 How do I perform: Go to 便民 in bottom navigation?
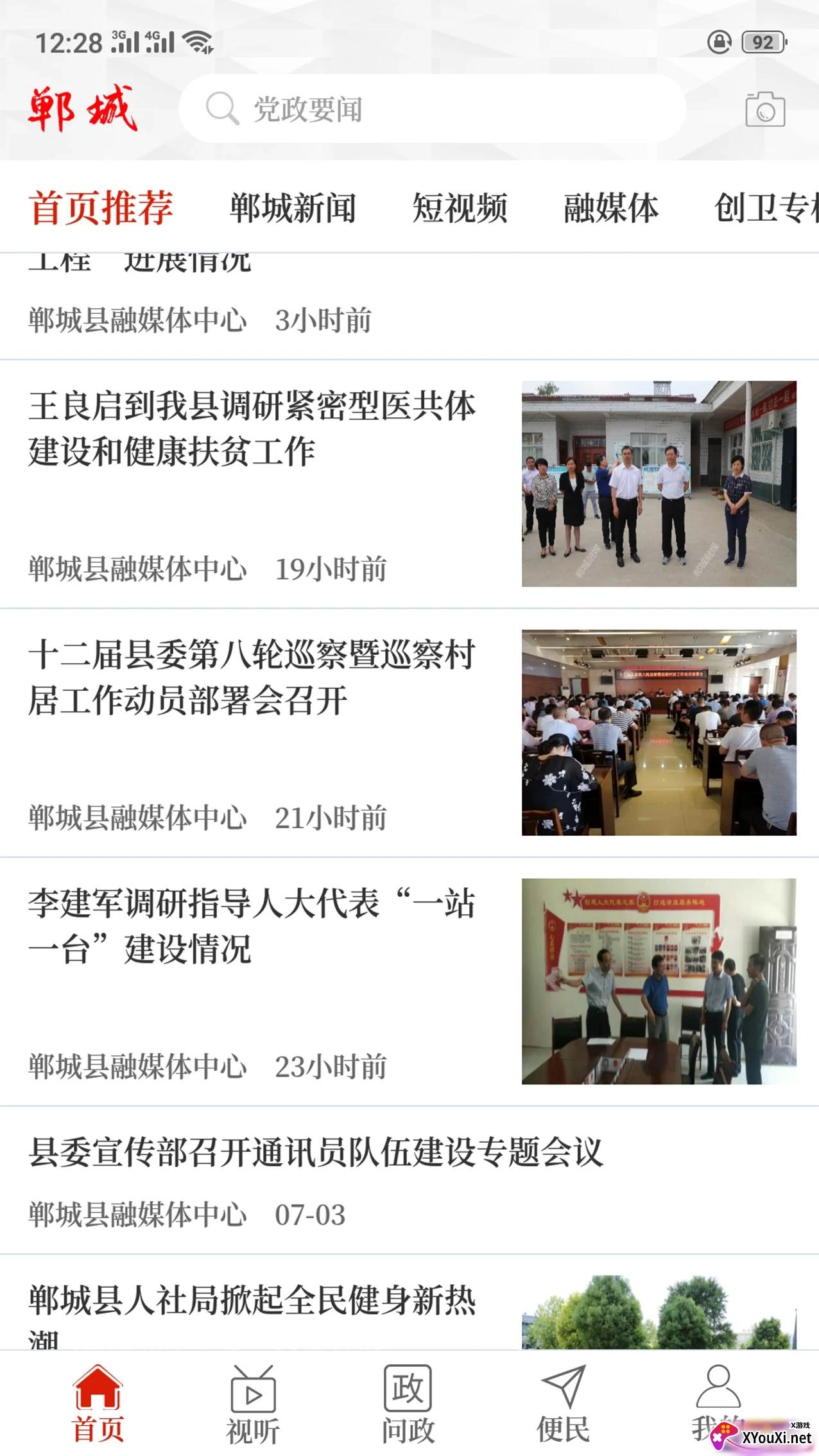tap(563, 1404)
